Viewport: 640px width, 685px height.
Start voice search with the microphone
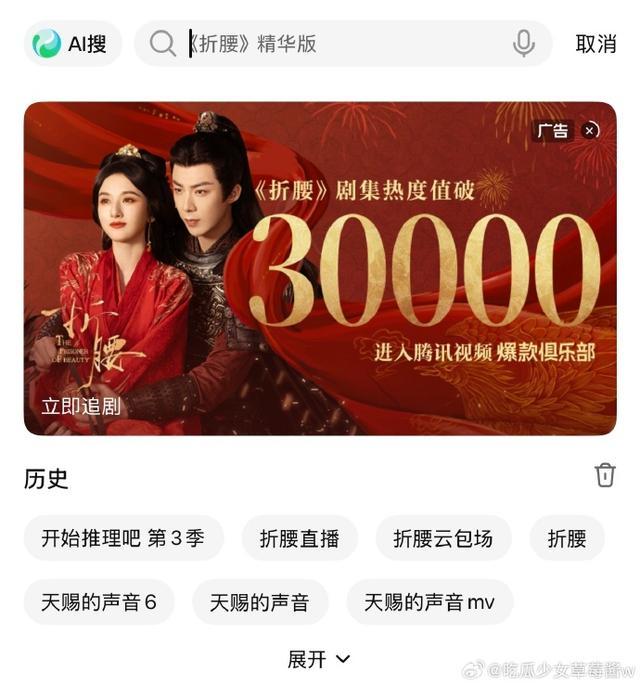click(523, 44)
